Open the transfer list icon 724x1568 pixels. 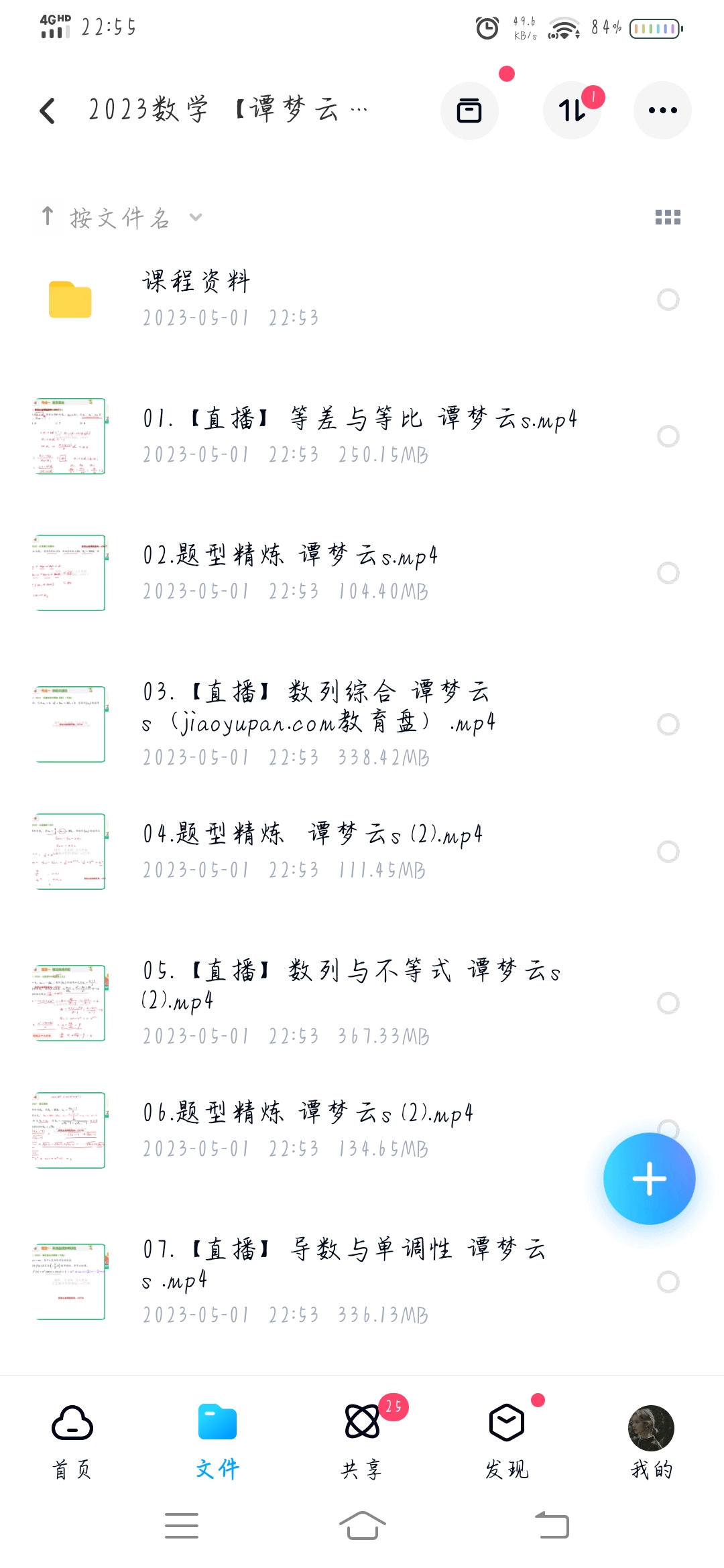point(572,111)
